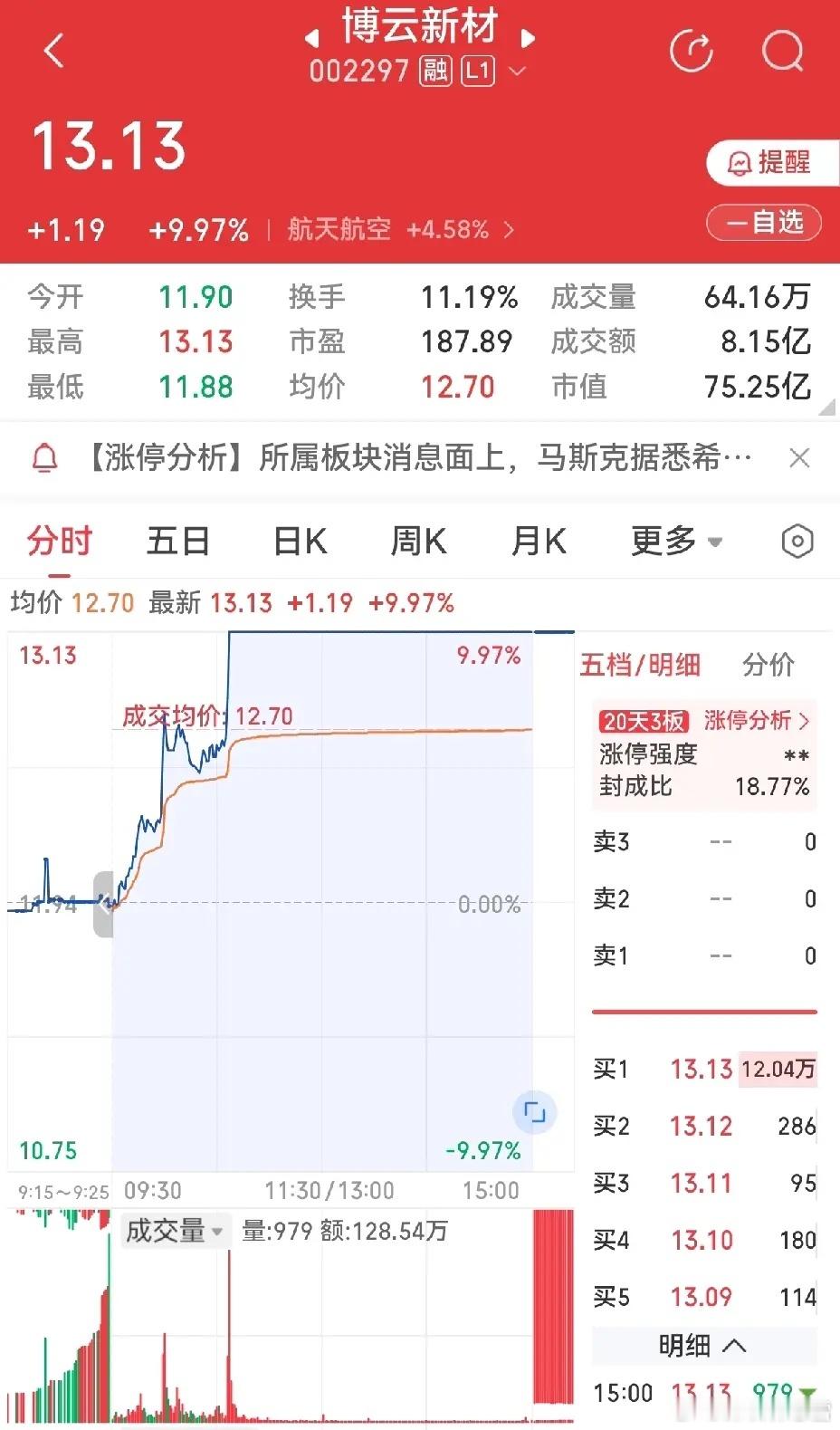Switch to the 五日 chart tab
The image size is (840, 1430).
click(178, 542)
